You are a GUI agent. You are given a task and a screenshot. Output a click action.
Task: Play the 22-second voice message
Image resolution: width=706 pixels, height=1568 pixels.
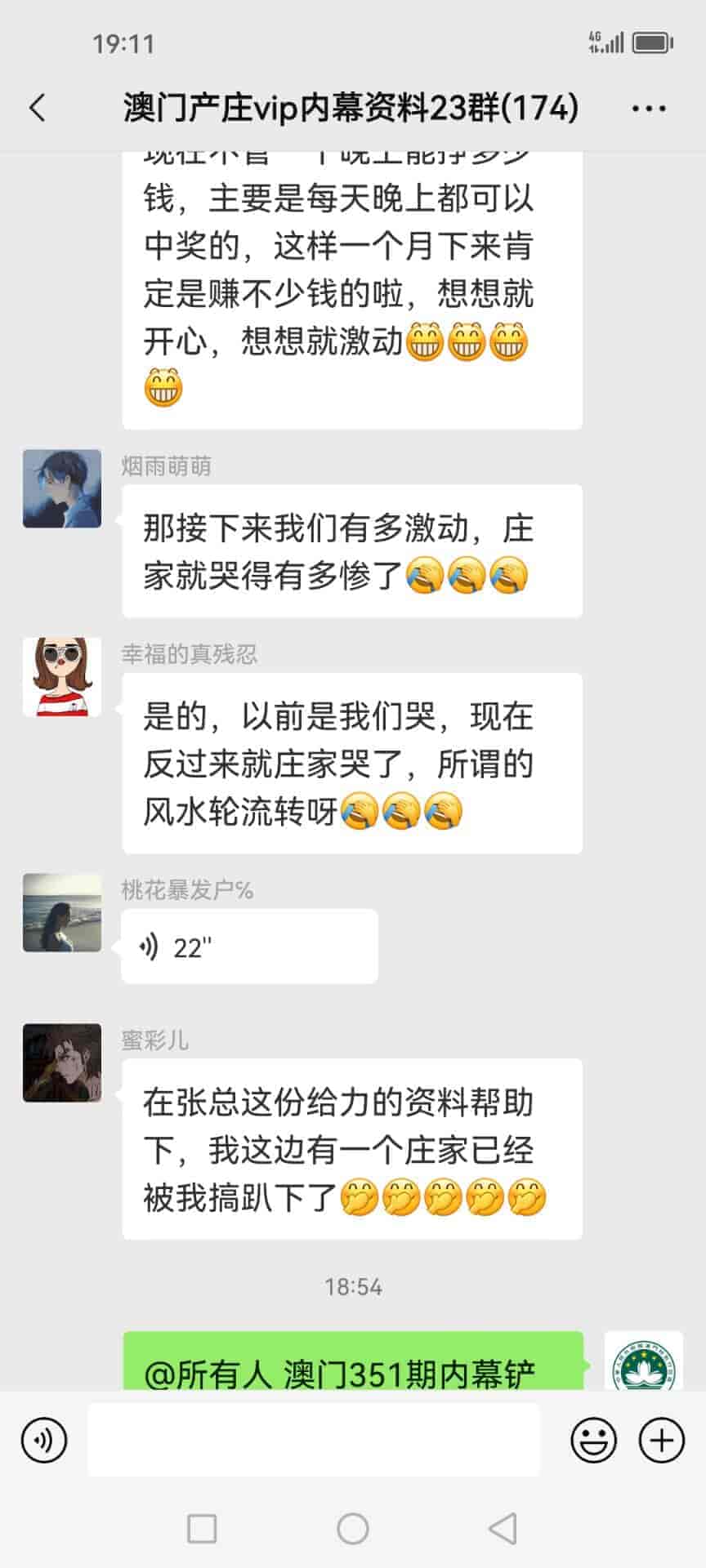point(249,947)
